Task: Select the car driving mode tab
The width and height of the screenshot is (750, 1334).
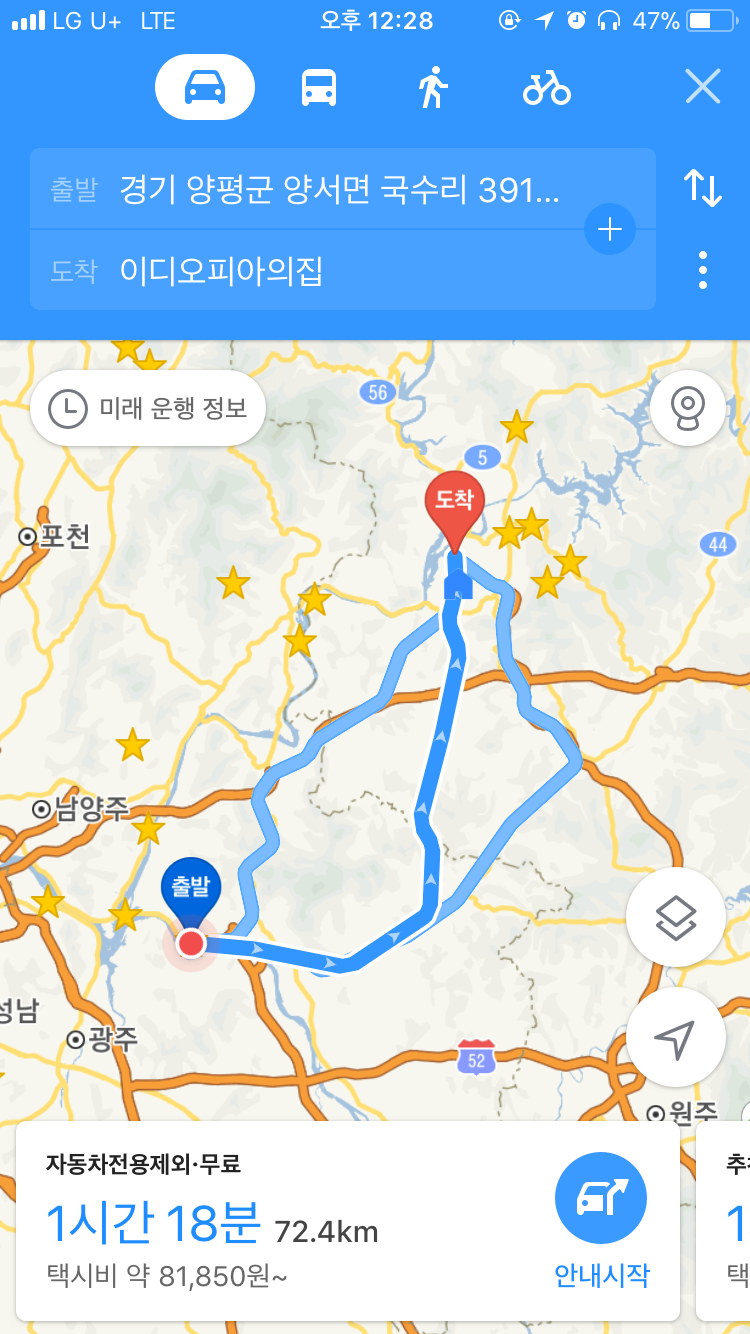Action: [x=205, y=88]
